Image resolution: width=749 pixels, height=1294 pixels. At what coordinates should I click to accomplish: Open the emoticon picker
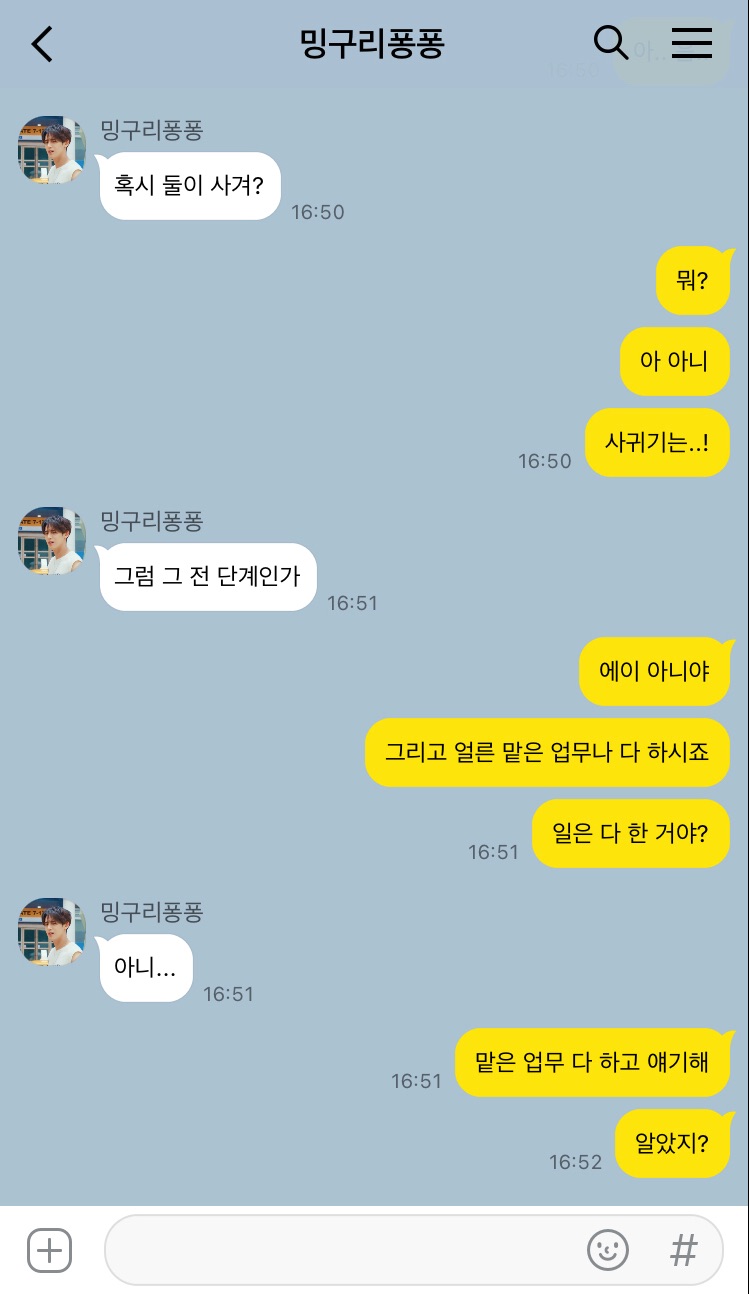(x=607, y=1250)
